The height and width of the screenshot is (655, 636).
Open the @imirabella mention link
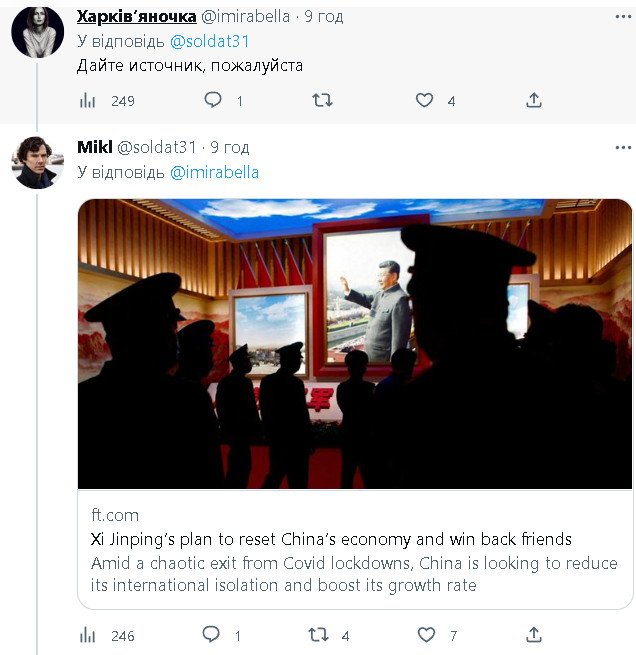tap(214, 172)
